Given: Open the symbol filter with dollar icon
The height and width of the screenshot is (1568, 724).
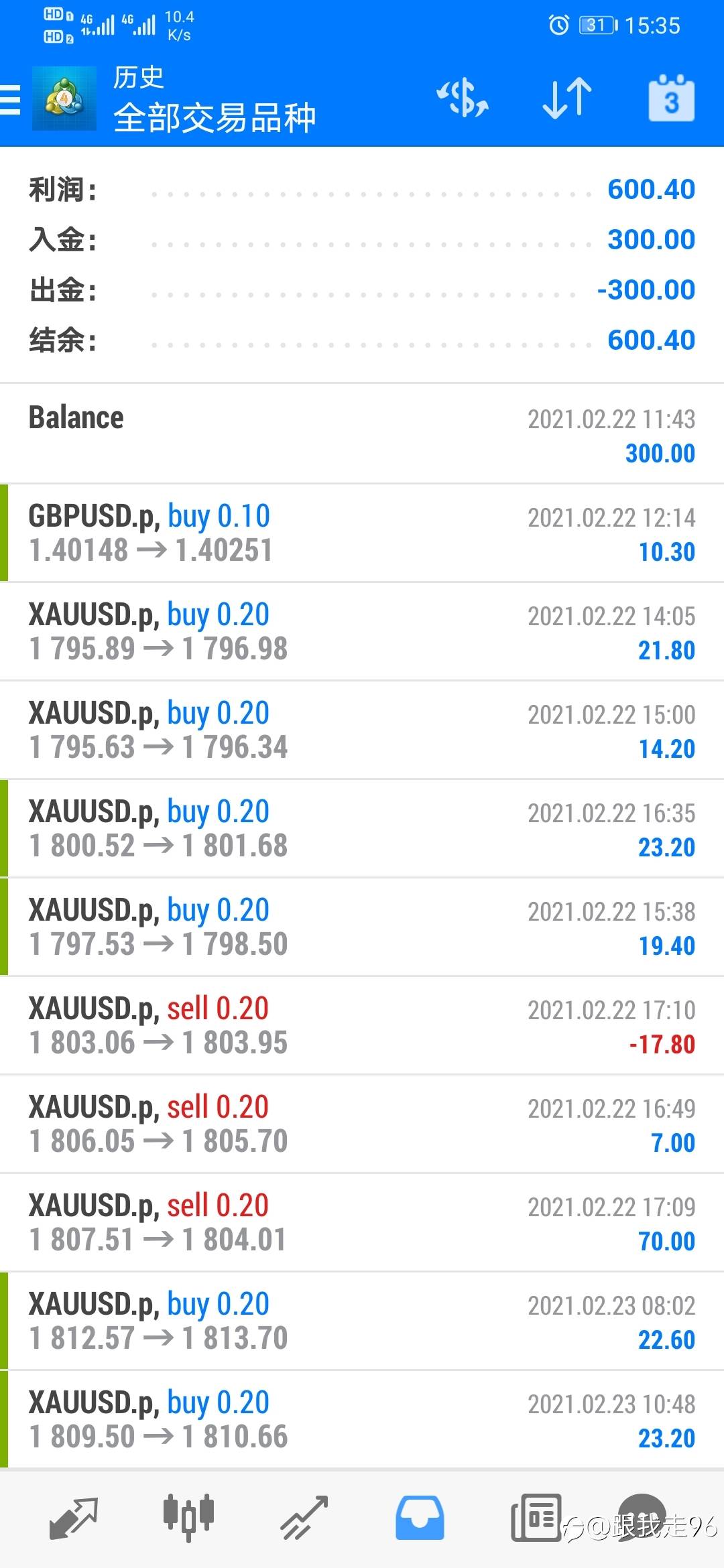Looking at the screenshot, I should pos(462,99).
